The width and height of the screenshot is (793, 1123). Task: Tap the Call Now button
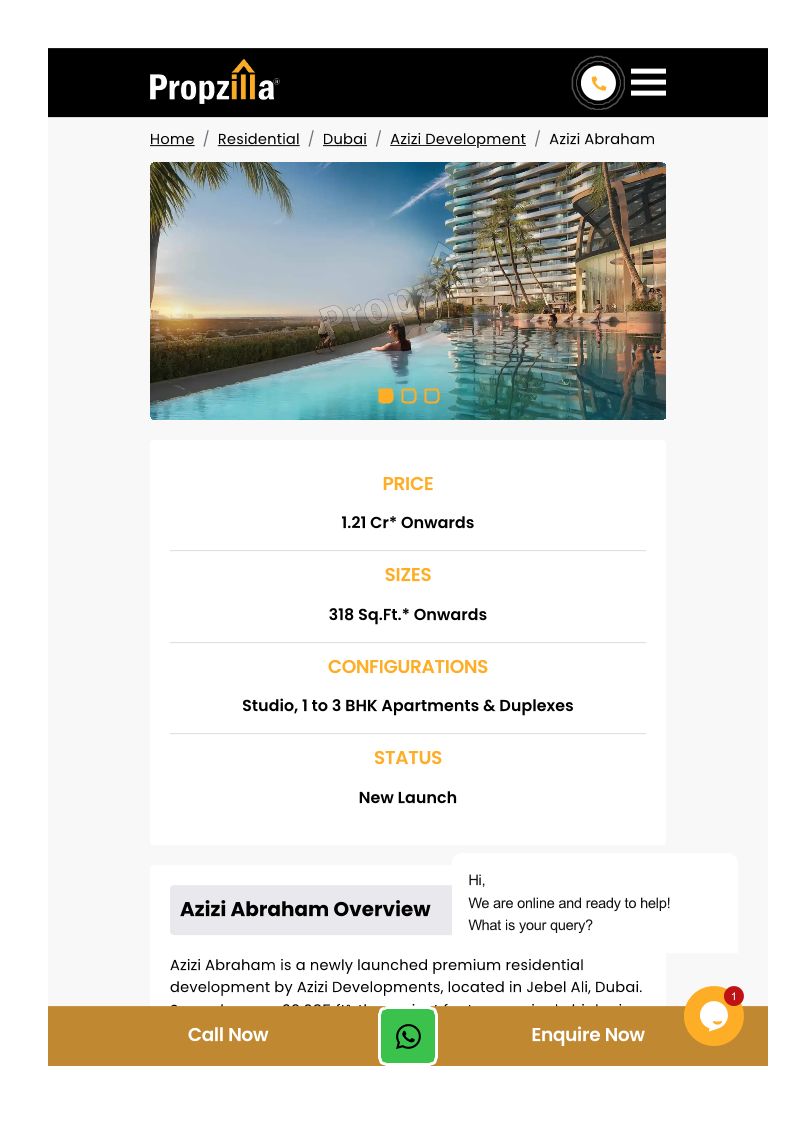click(228, 1035)
